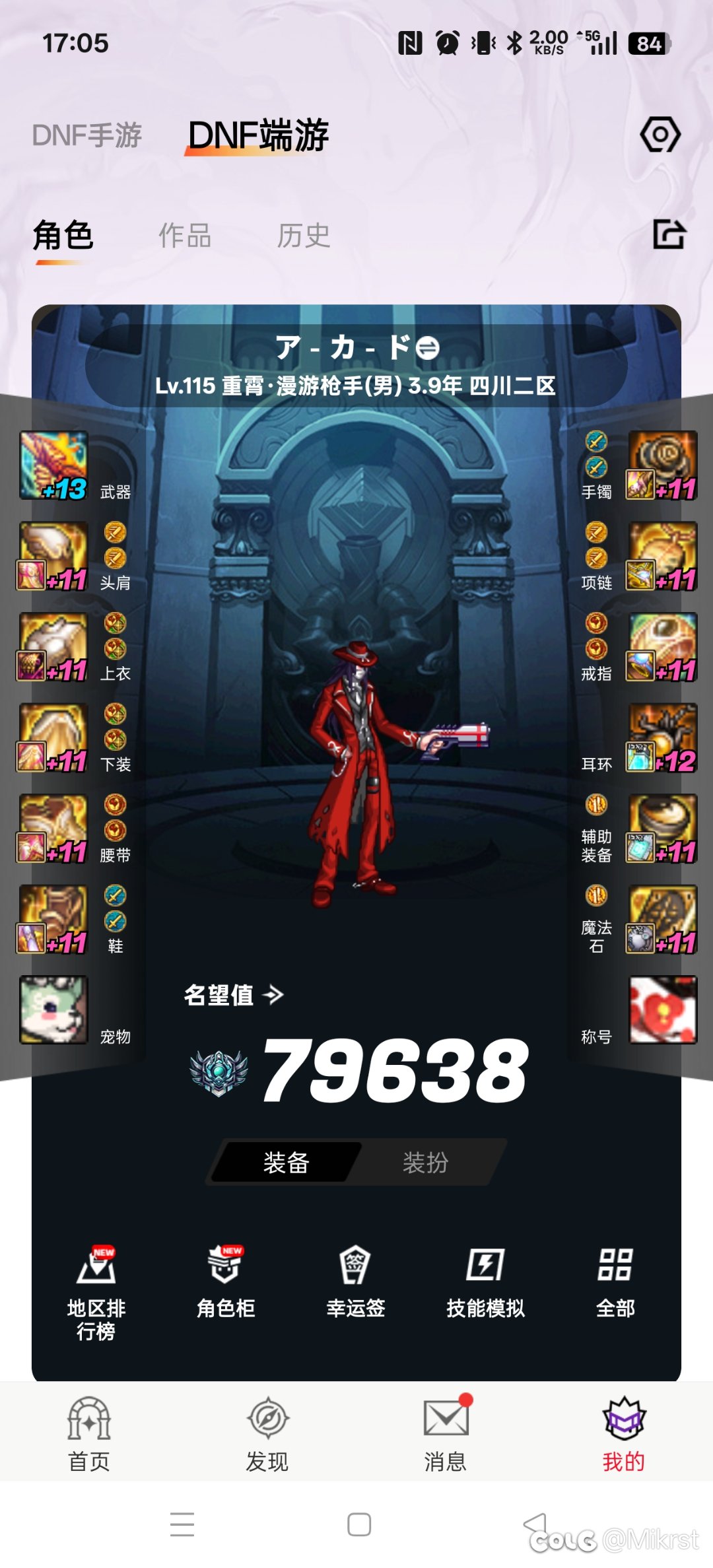The image size is (713, 1568).
Task: Open 名望值 details arrow
Action: [273, 994]
